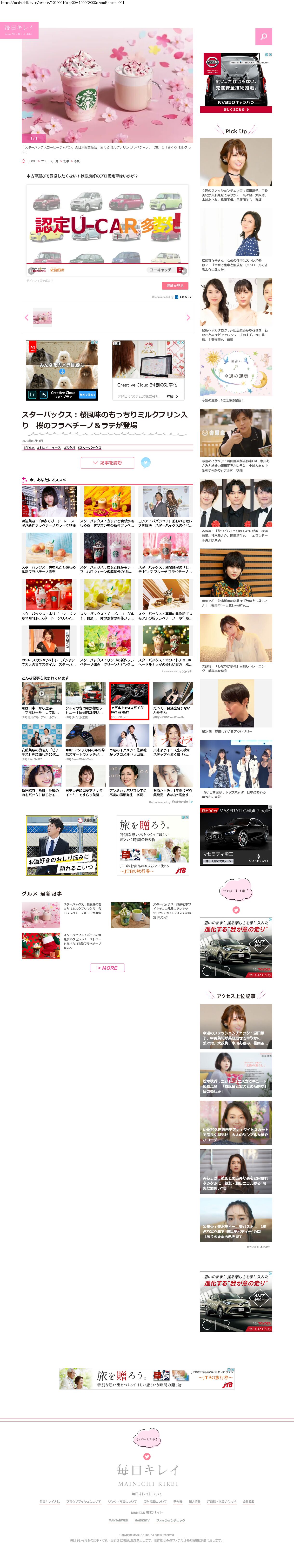This screenshot has height=1568, width=294.
Task: Tap 詳細を見る on the U-CAR ad
Action: [x=175, y=285]
